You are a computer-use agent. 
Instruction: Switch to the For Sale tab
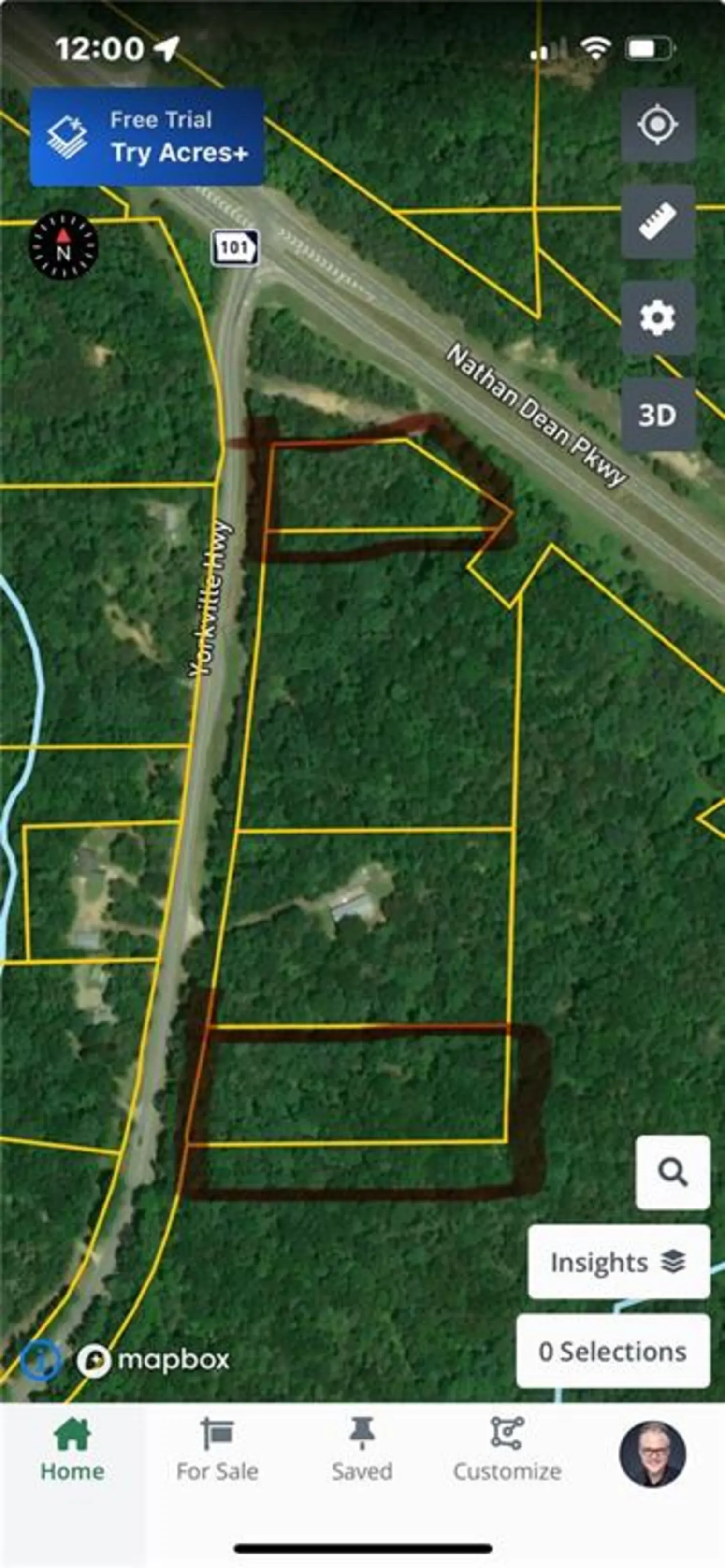click(x=217, y=1451)
